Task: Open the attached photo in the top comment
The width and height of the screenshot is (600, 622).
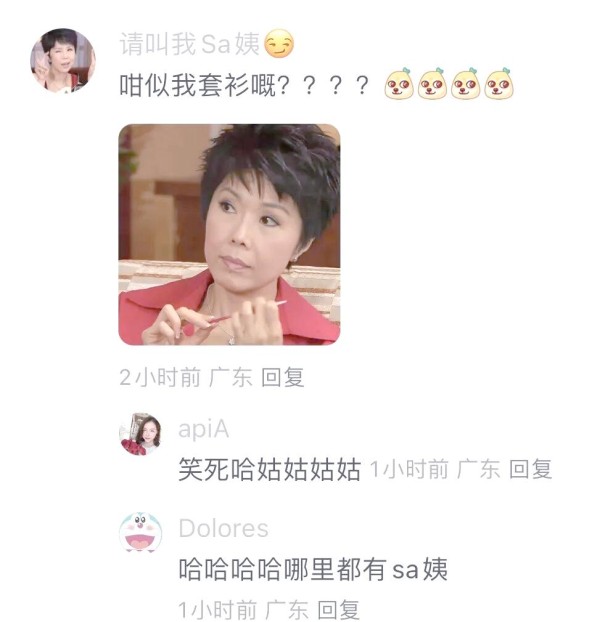Action: 229,234
